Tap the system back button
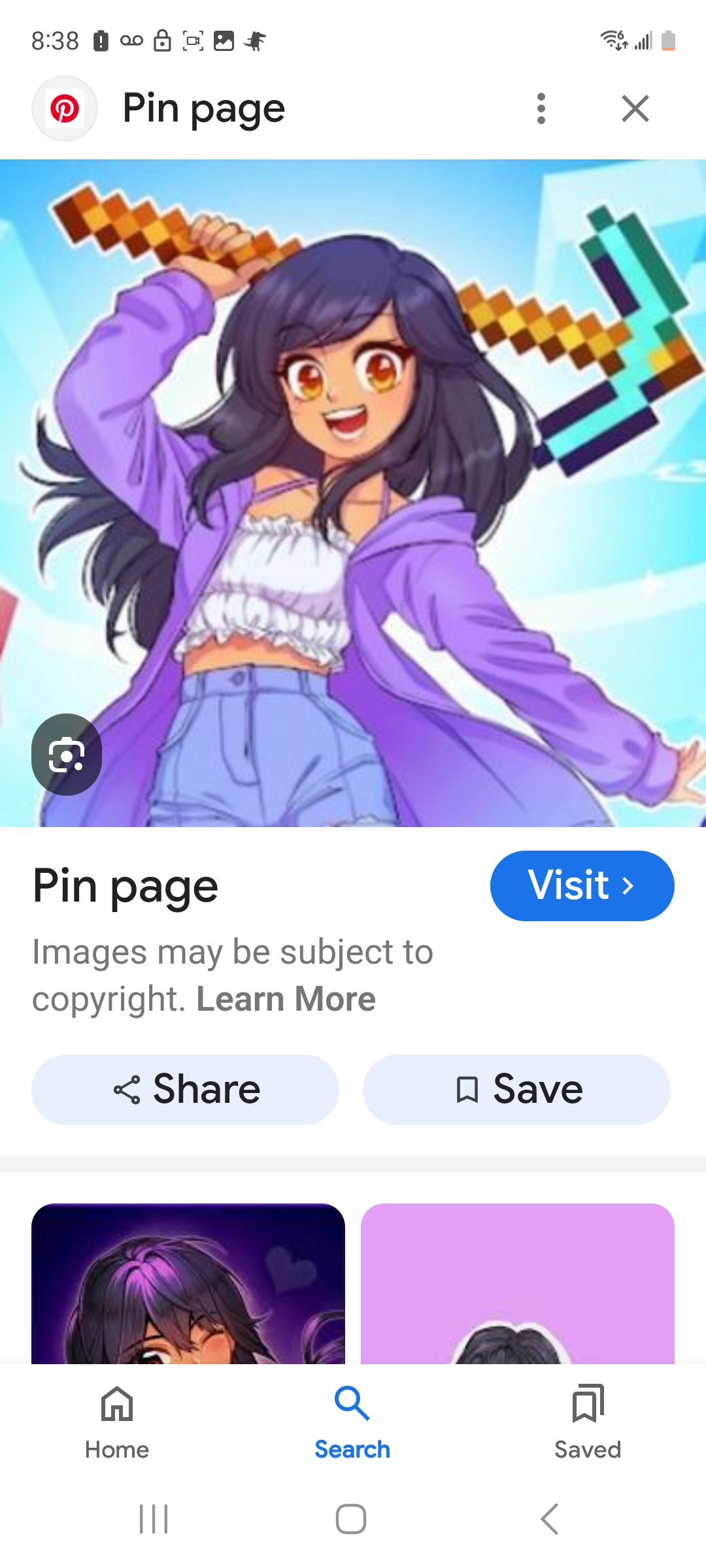This screenshot has height=1568, width=706. coord(550,1518)
